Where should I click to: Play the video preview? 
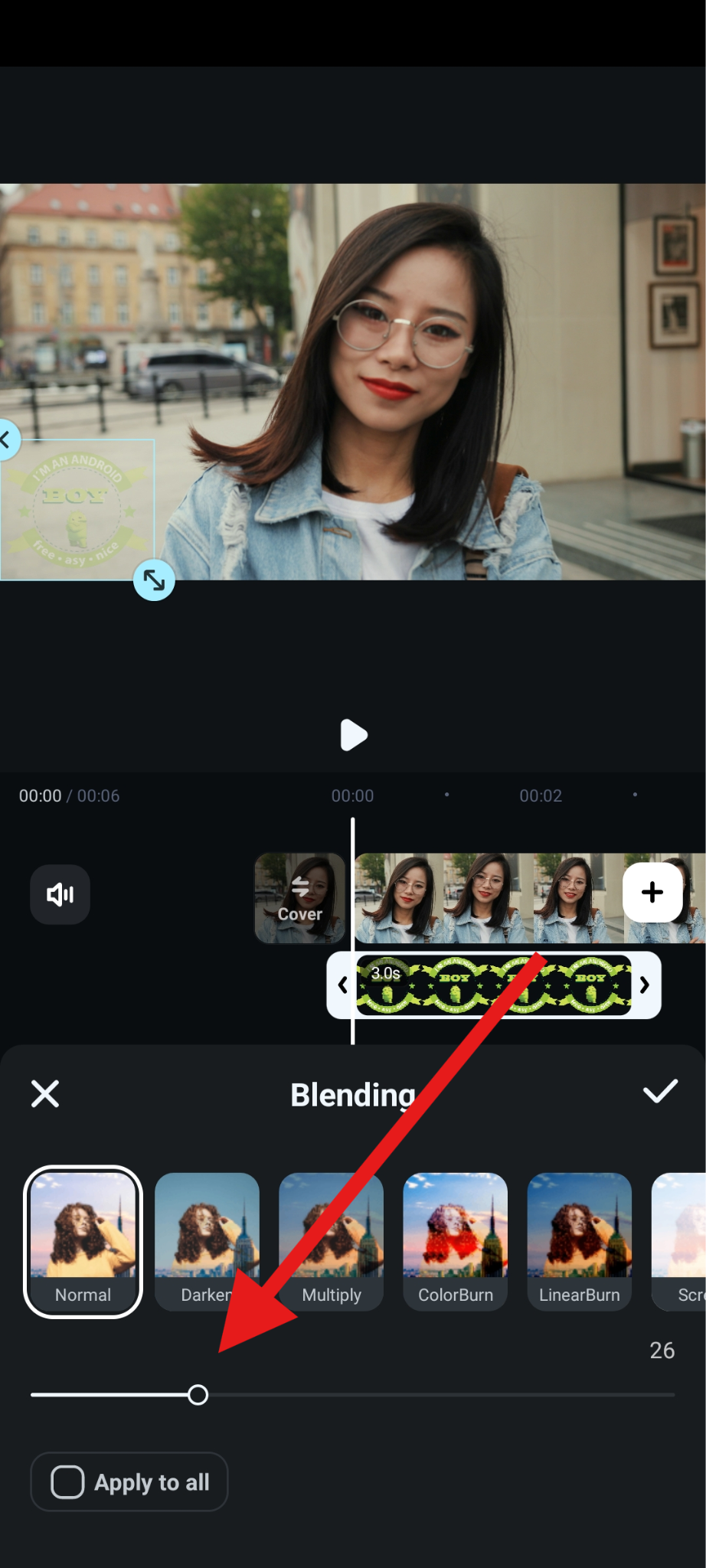(353, 735)
